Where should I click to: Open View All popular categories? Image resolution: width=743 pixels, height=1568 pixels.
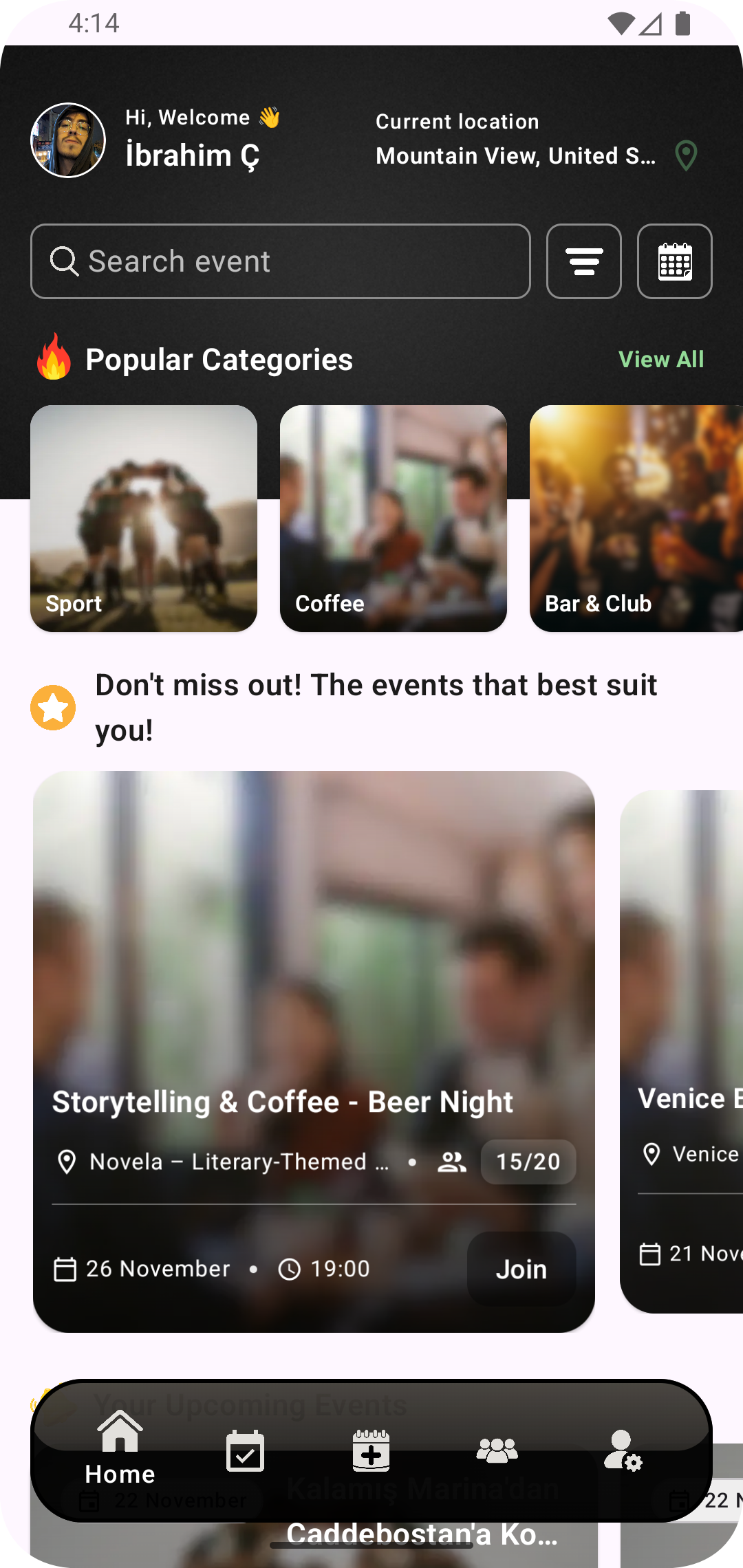point(660,359)
